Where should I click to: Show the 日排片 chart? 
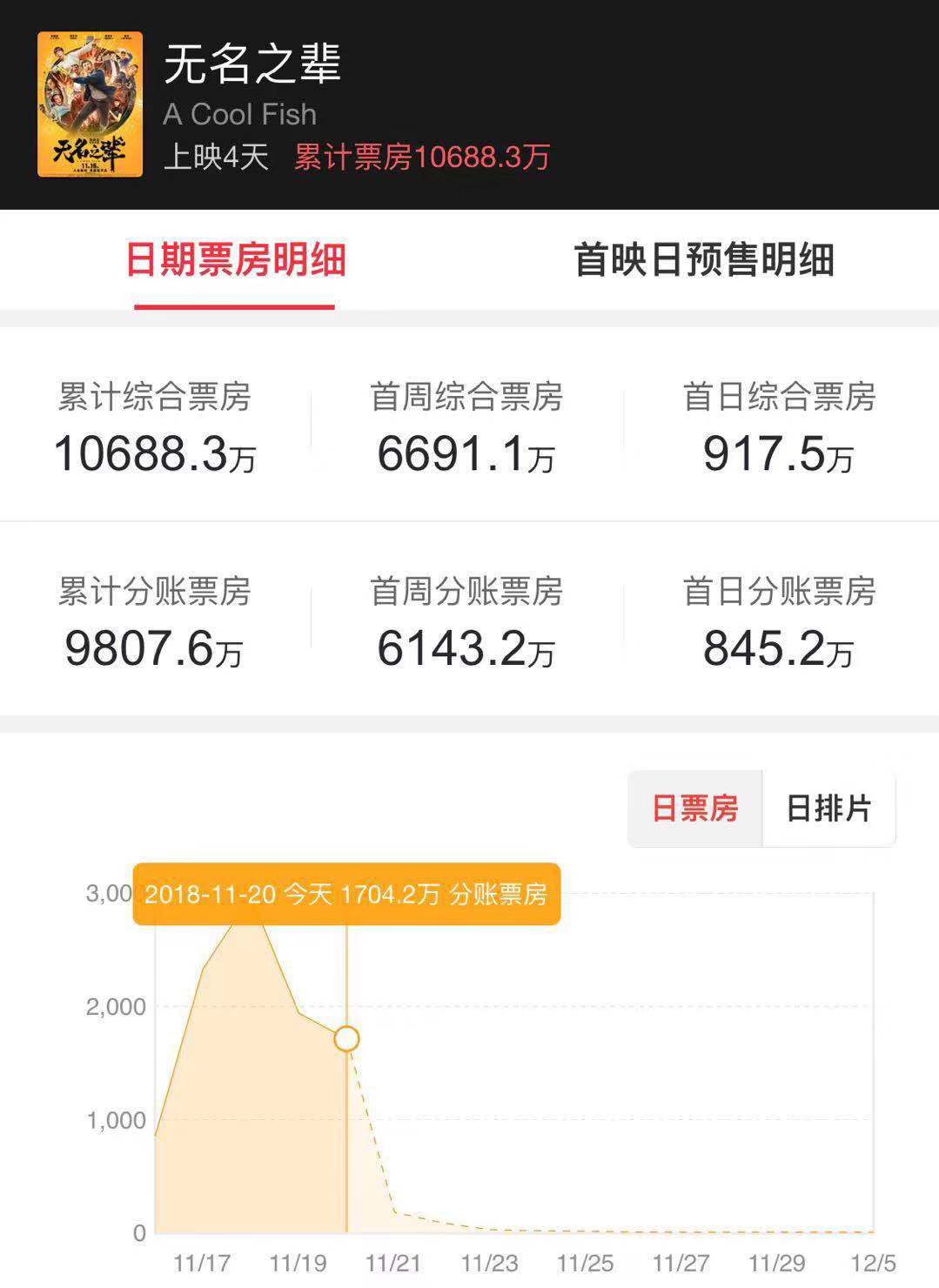coord(828,808)
